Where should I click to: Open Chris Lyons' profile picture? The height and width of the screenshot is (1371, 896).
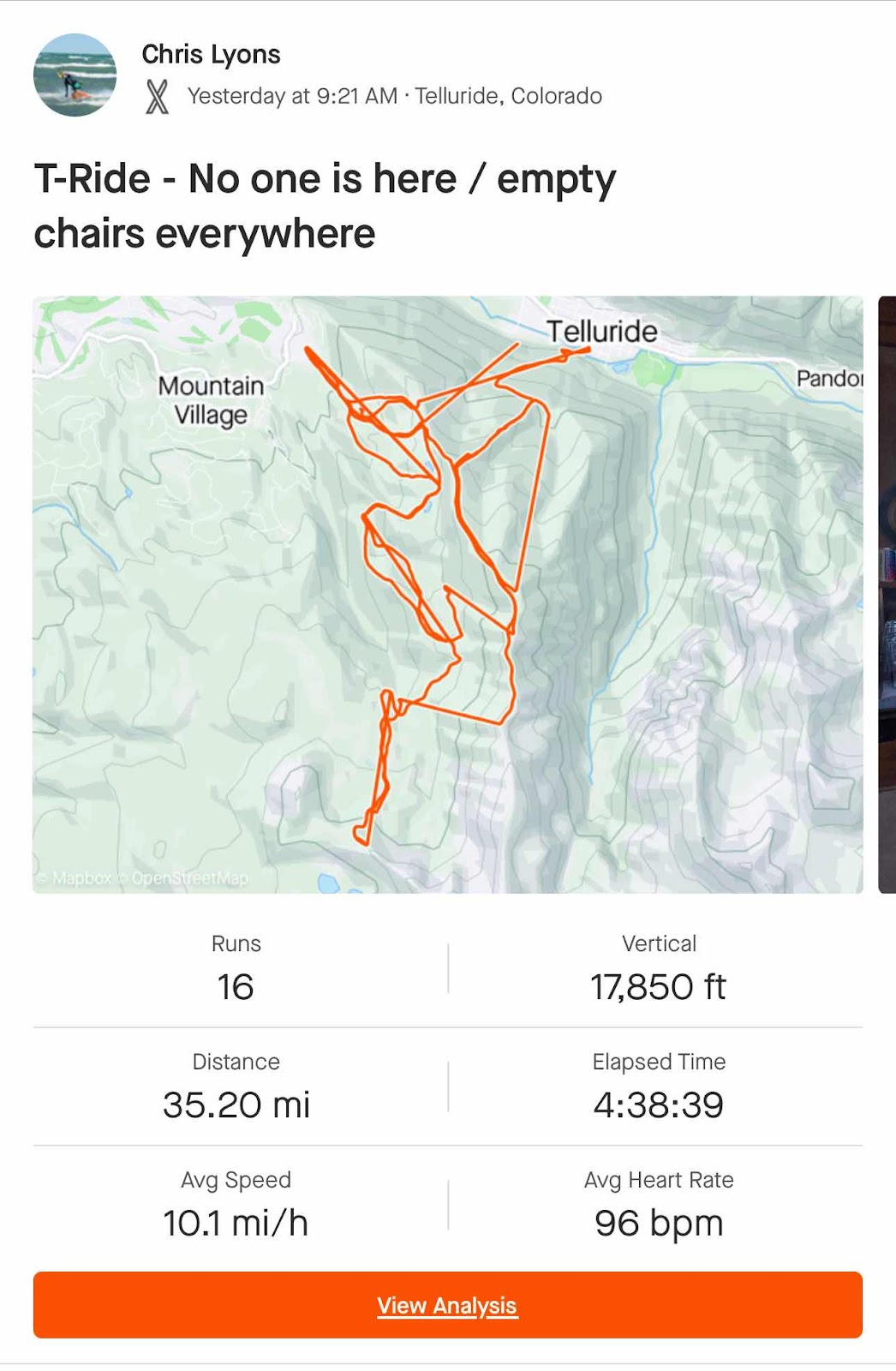pyautogui.click(x=75, y=75)
